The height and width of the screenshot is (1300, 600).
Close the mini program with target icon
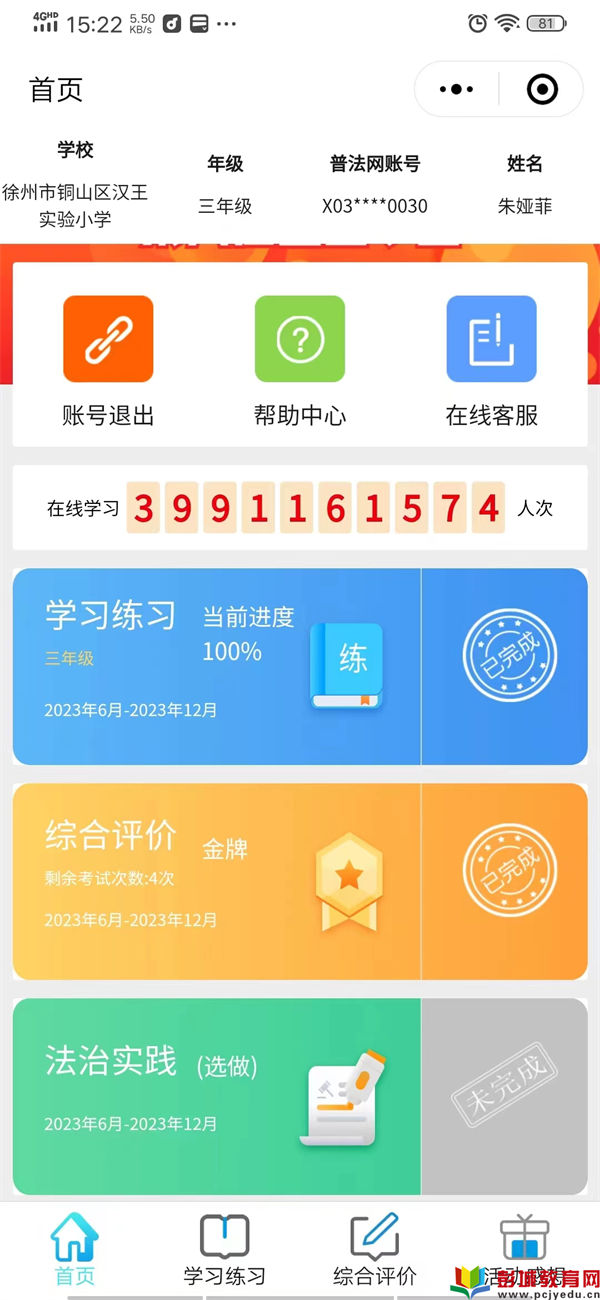(542, 90)
